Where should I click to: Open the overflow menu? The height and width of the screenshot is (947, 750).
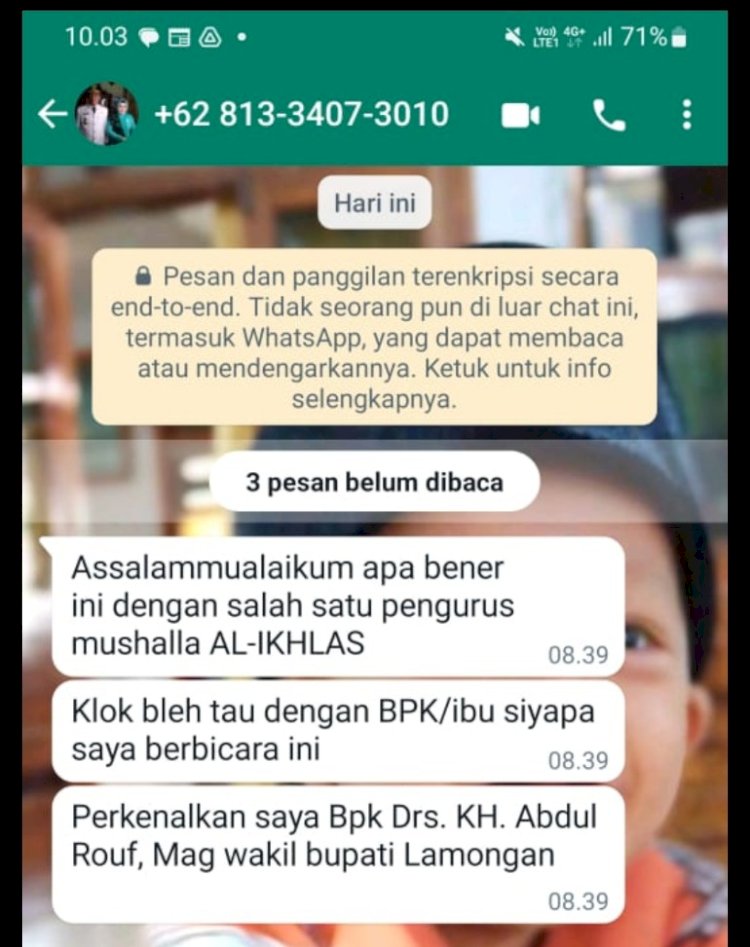tap(686, 115)
